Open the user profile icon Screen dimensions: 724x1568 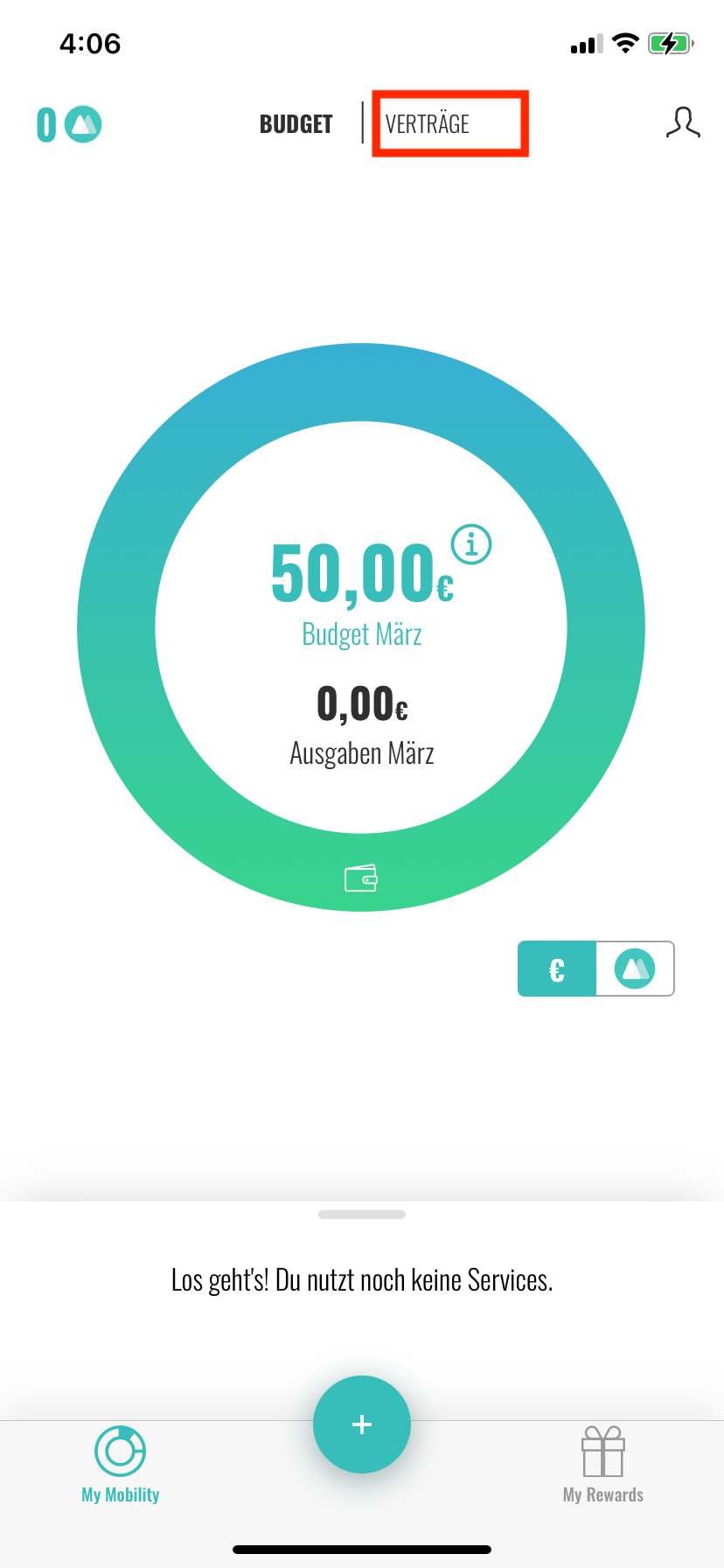click(x=683, y=123)
